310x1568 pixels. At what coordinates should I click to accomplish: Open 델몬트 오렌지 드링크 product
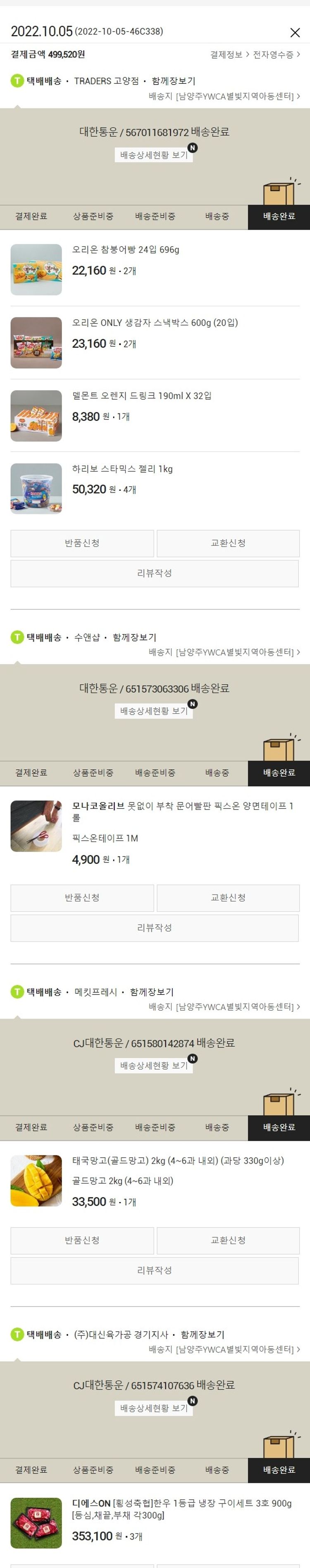[141, 396]
